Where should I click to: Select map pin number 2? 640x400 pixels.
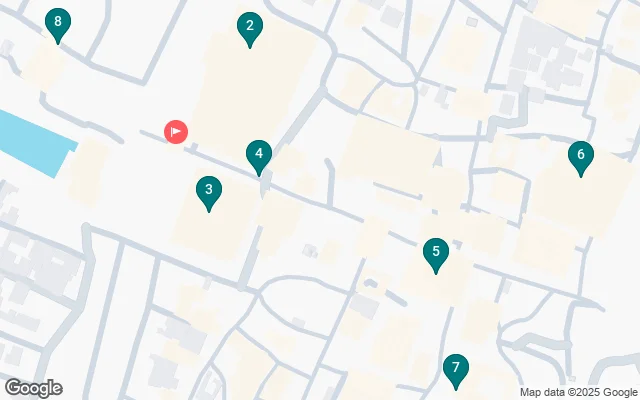coord(249,27)
